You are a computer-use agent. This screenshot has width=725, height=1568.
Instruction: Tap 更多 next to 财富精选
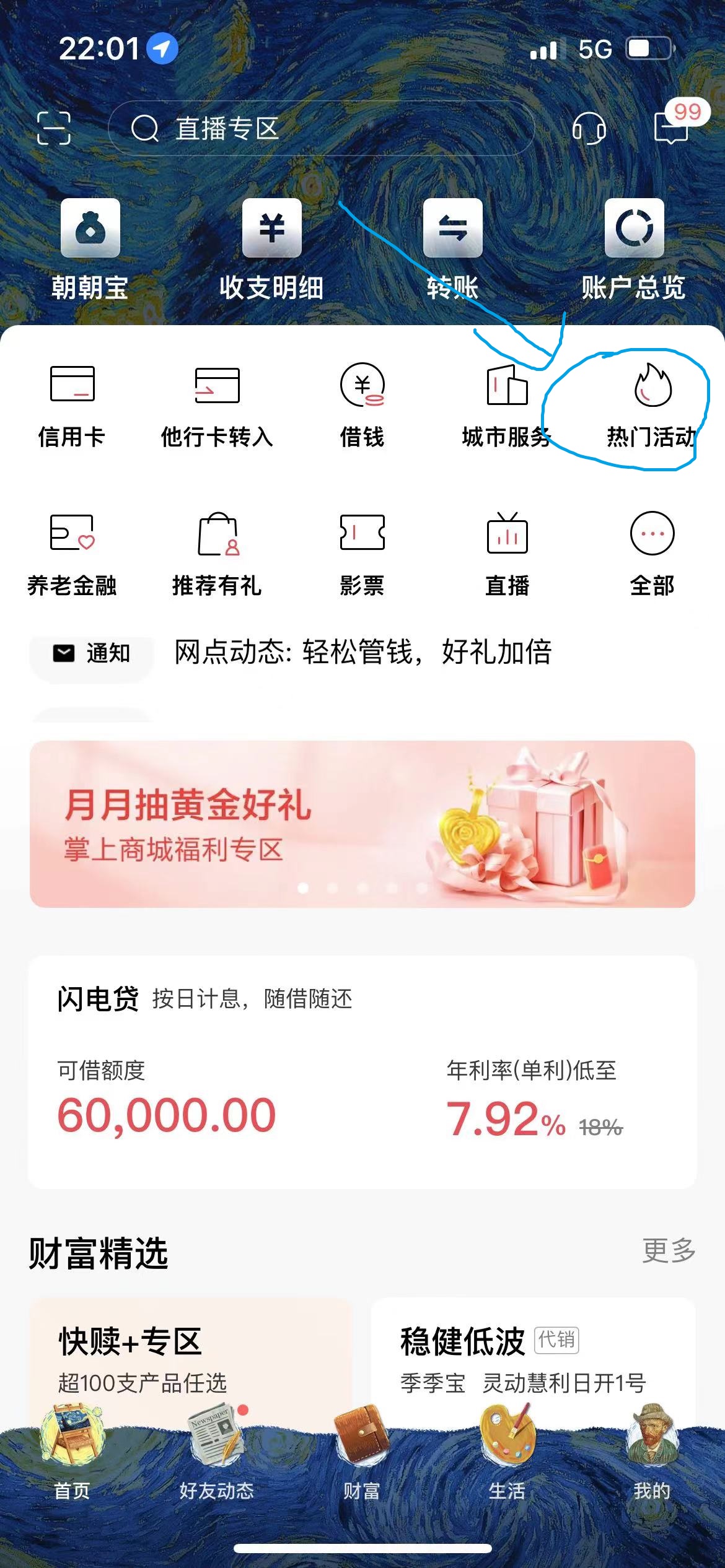click(669, 1251)
